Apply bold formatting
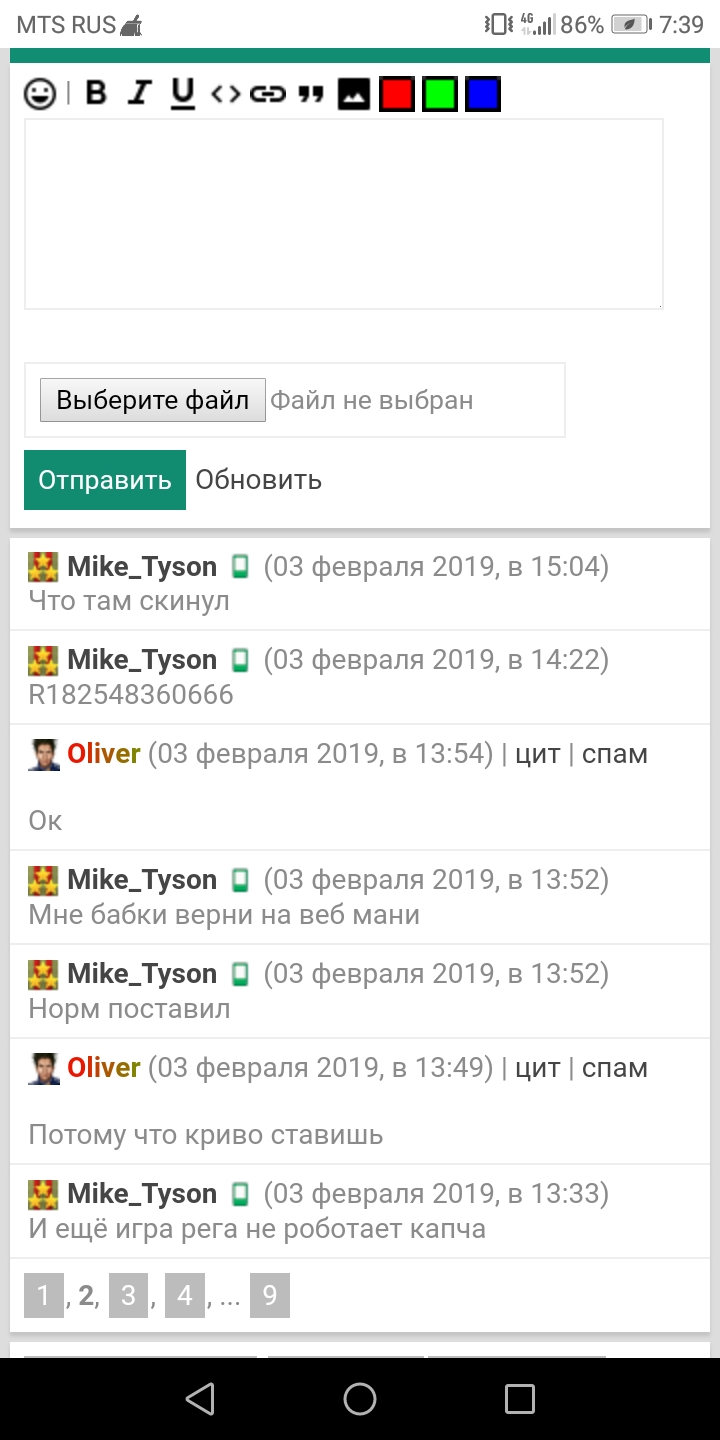 point(96,94)
